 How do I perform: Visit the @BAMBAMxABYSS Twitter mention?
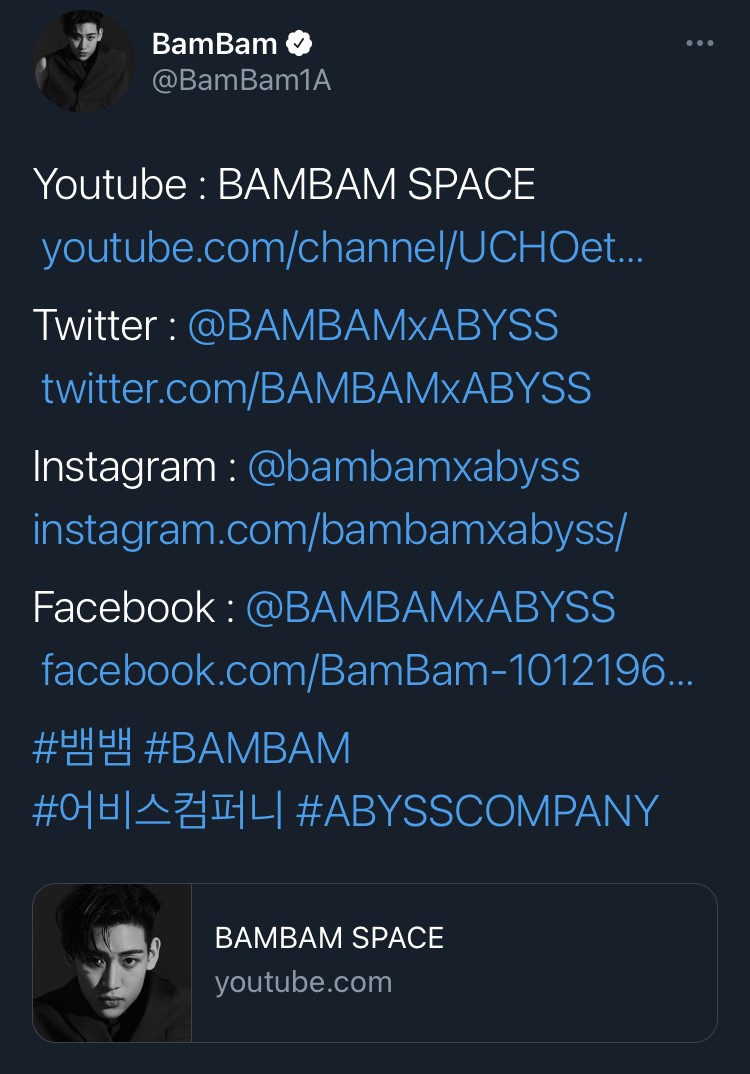(x=372, y=326)
